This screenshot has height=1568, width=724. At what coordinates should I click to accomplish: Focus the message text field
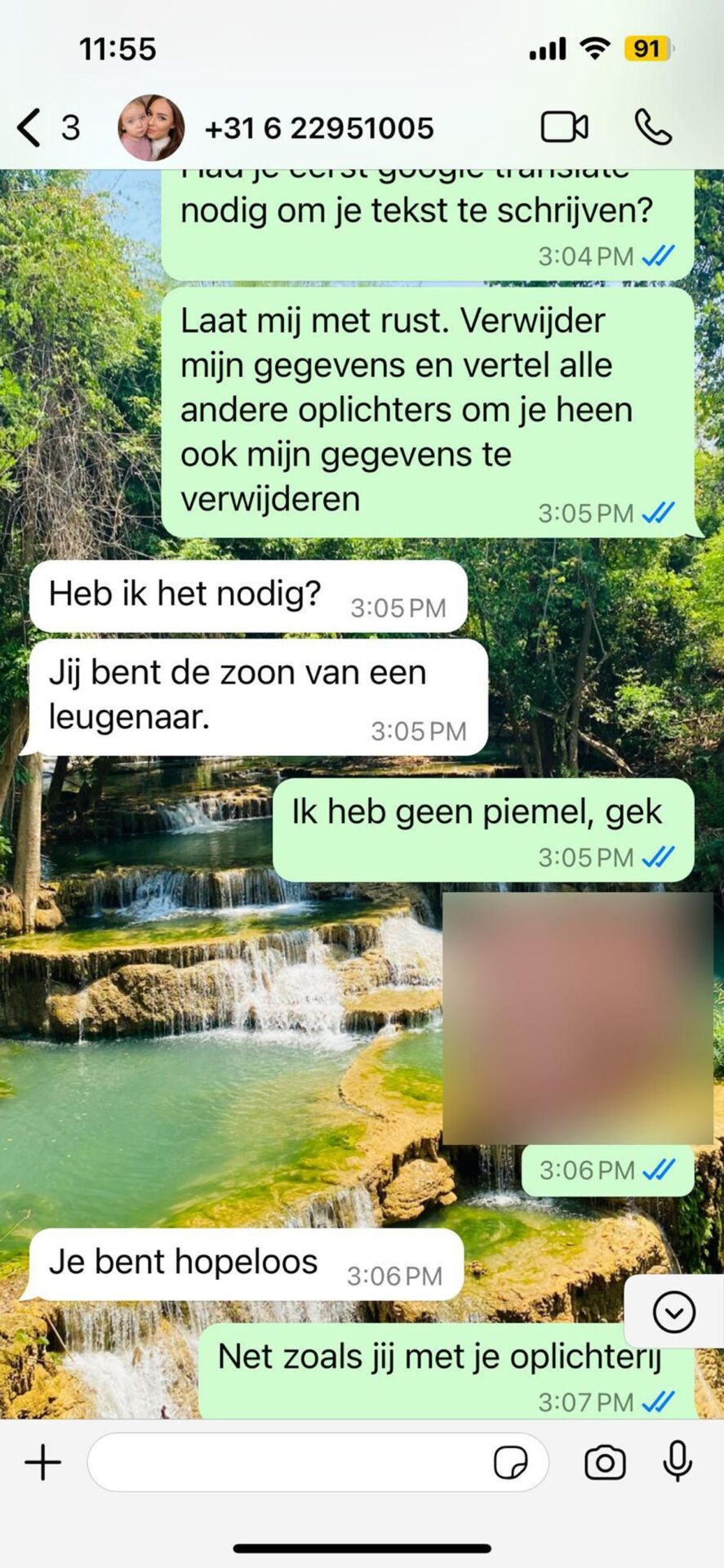(286, 1462)
